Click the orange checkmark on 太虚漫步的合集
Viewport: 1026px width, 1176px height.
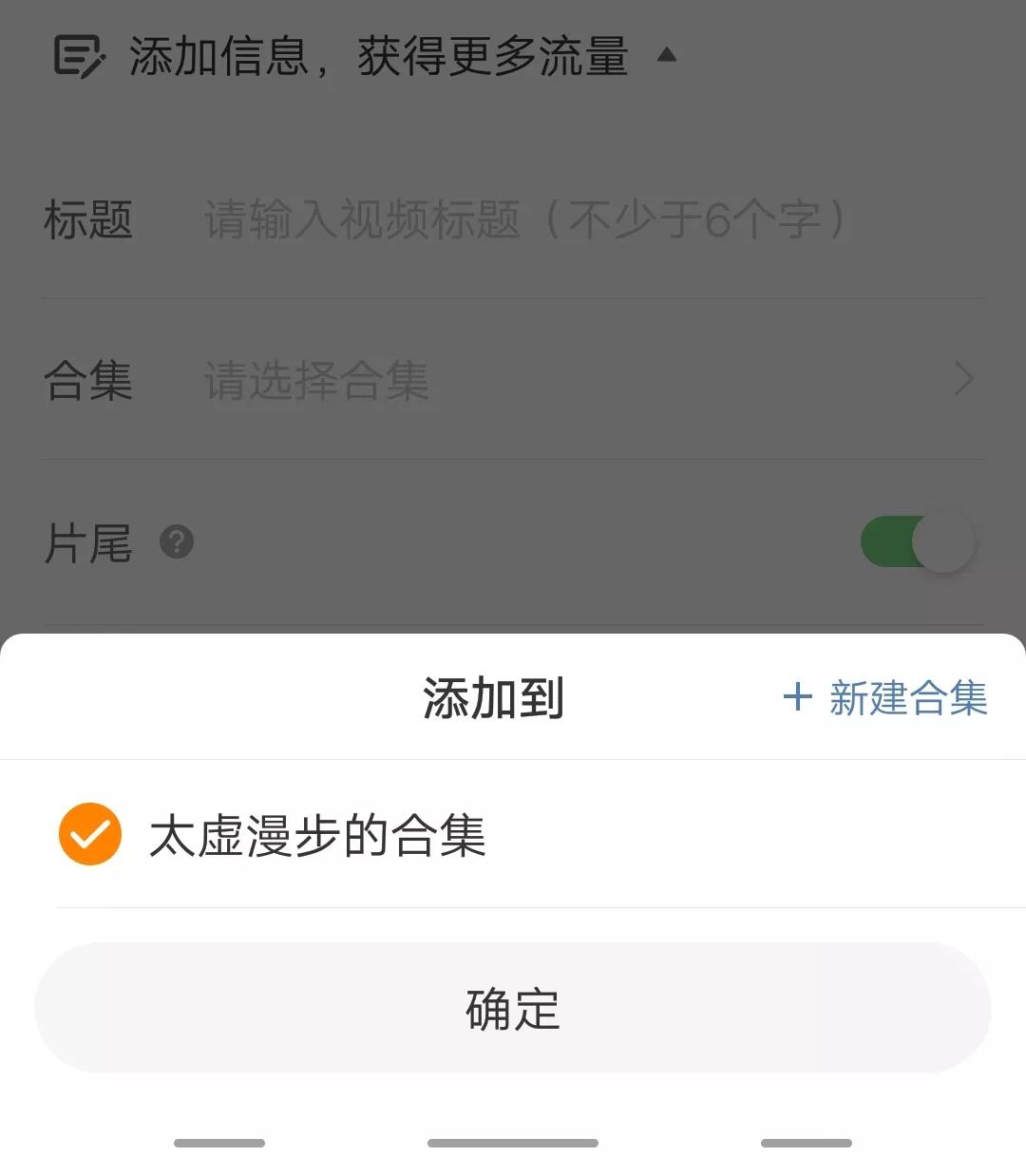(89, 833)
